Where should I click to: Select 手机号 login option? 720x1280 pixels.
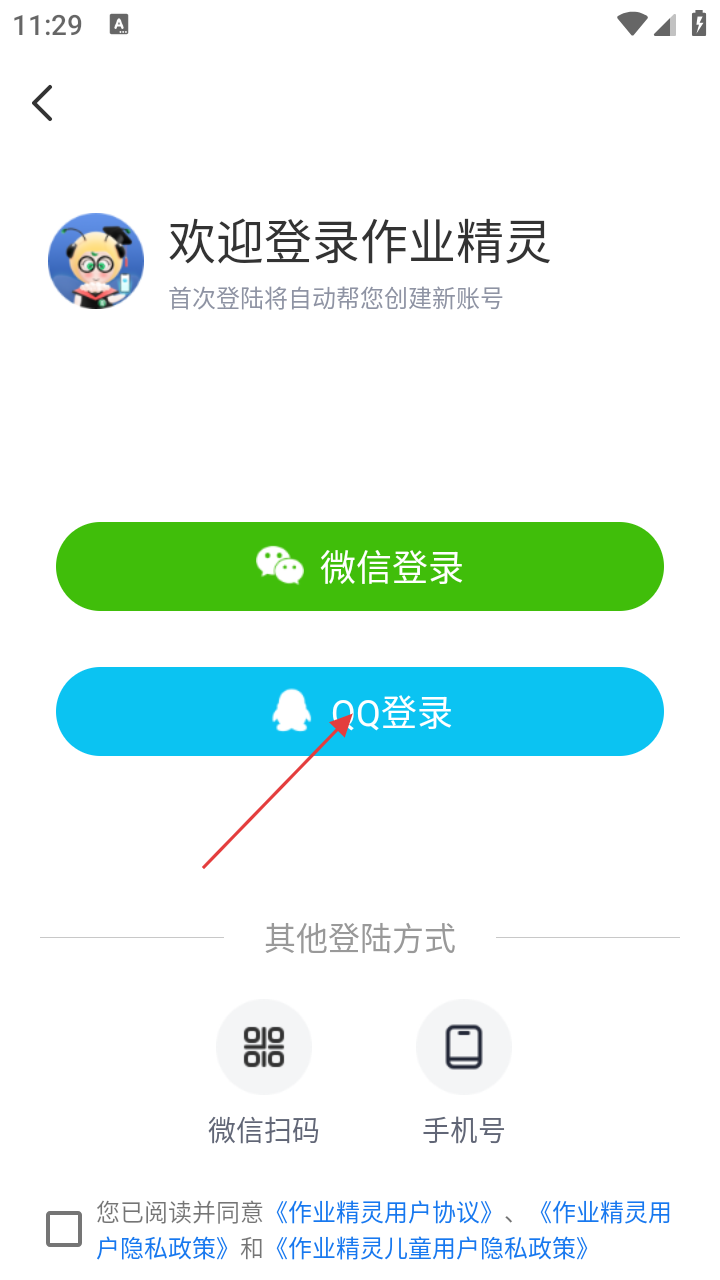(463, 1047)
